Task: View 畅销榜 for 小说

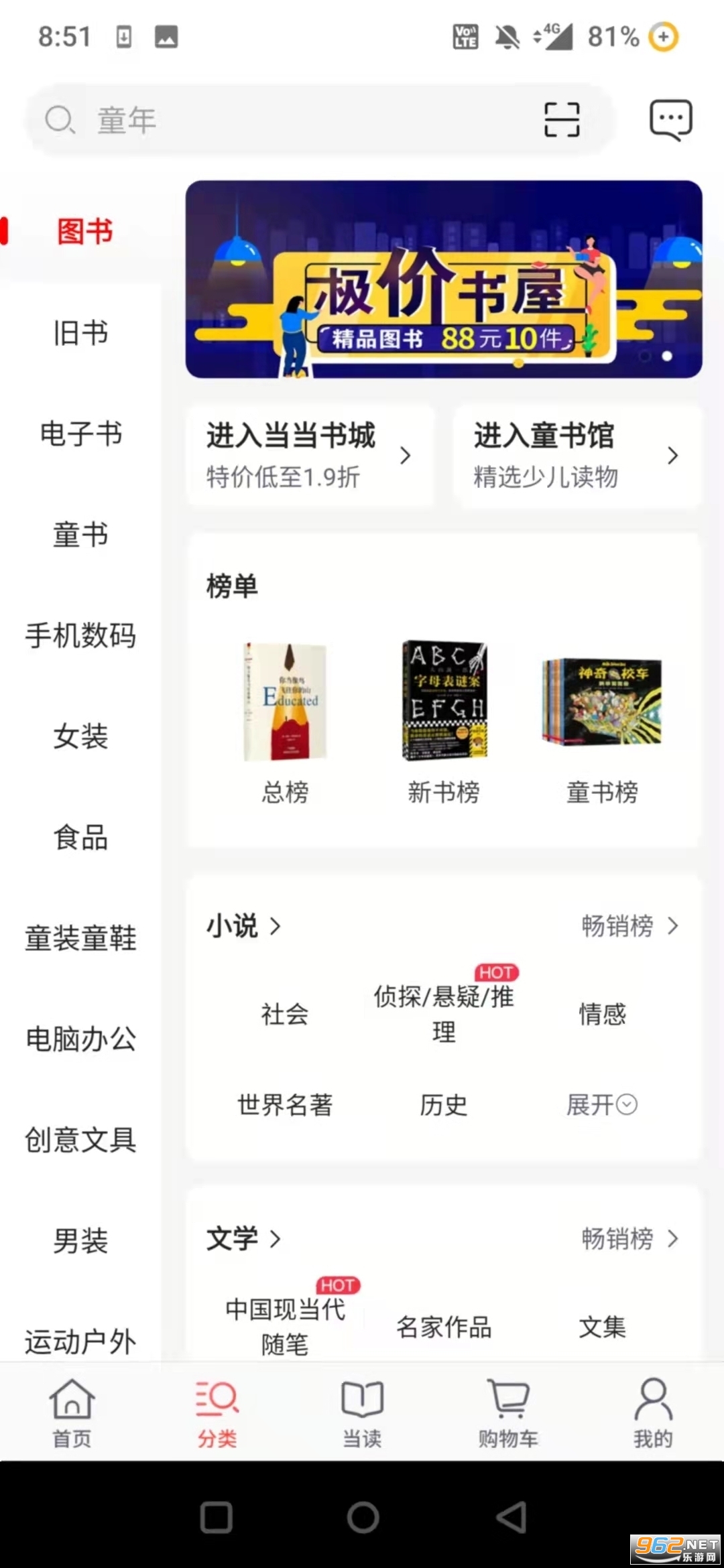Action: click(629, 926)
